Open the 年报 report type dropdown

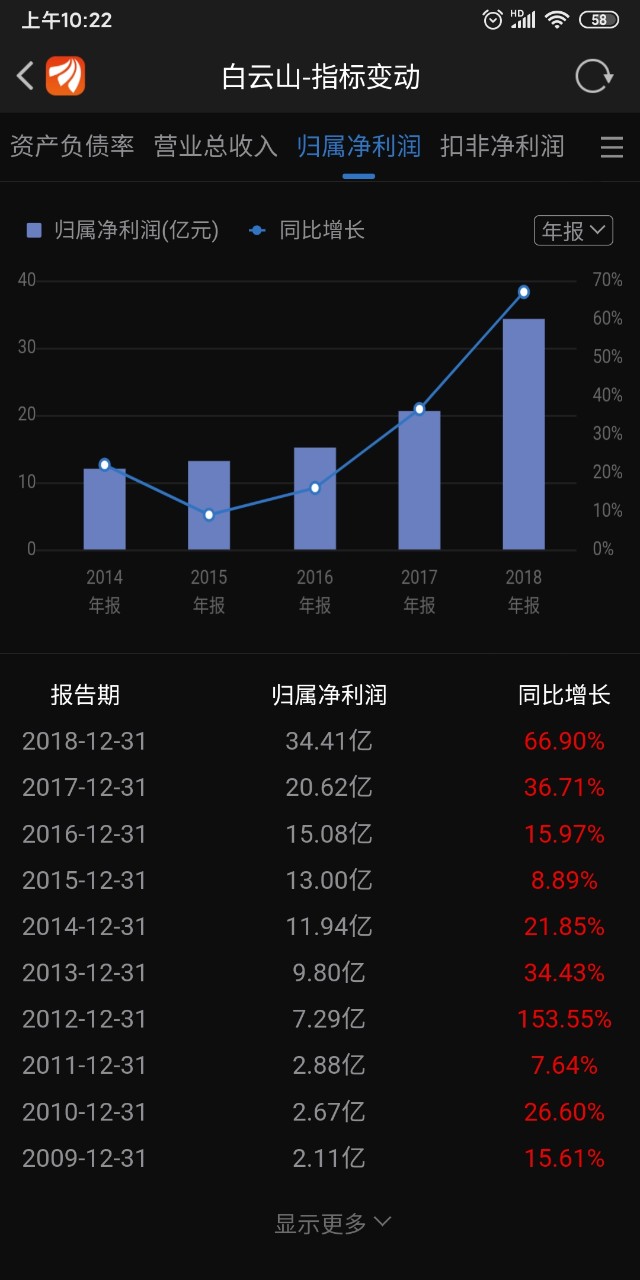coord(573,231)
